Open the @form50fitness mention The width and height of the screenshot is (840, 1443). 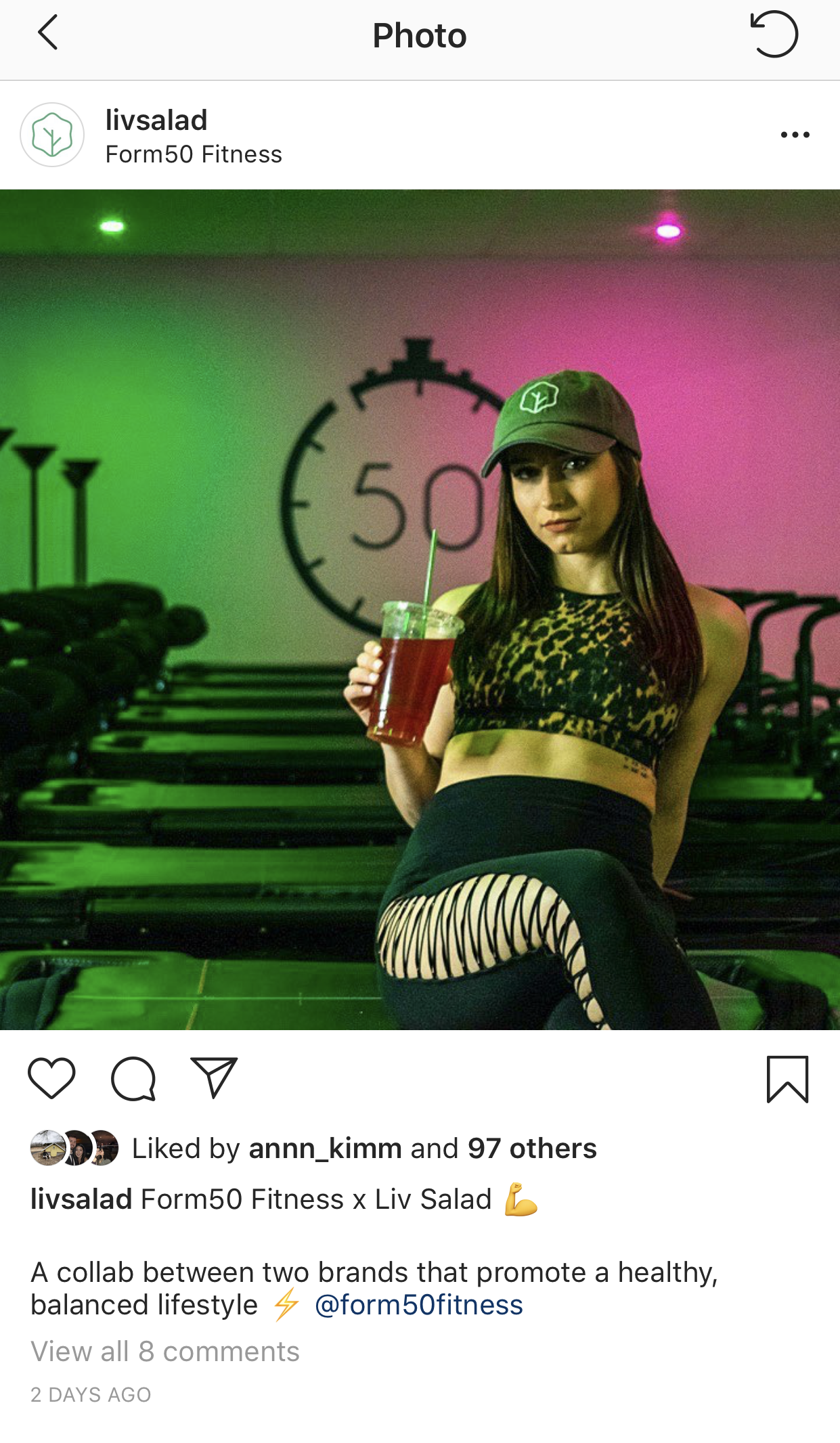coord(418,1305)
